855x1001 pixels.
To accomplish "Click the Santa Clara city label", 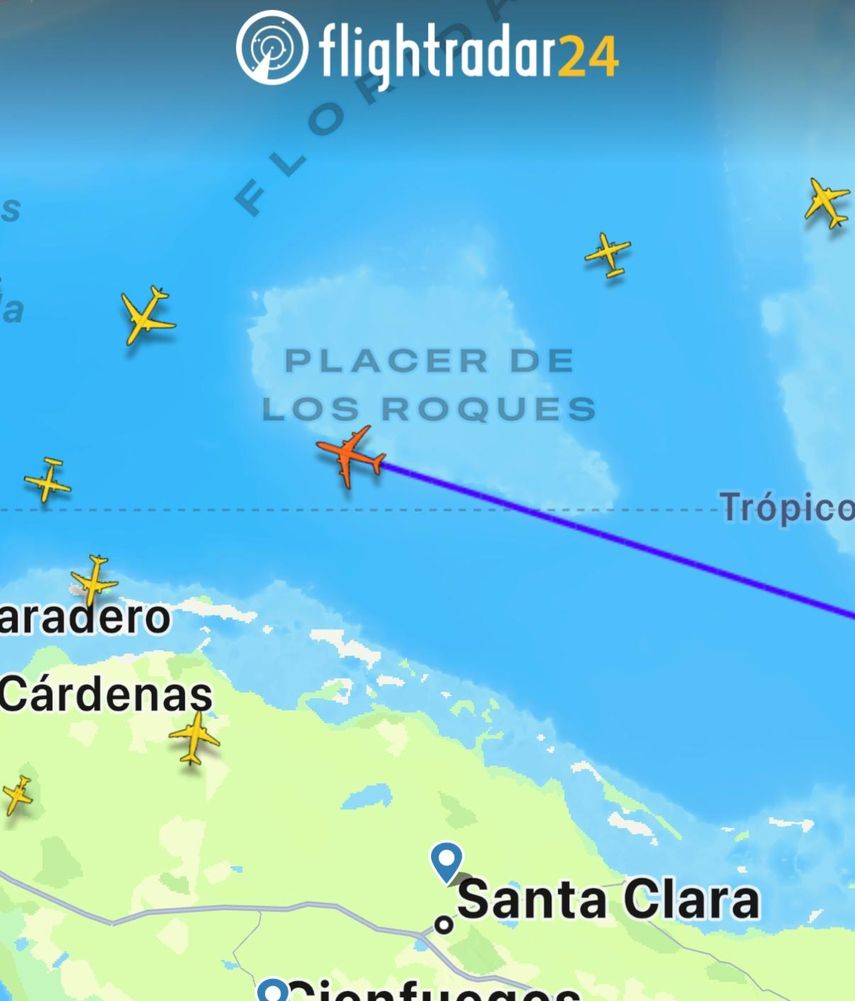I will point(609,899).
